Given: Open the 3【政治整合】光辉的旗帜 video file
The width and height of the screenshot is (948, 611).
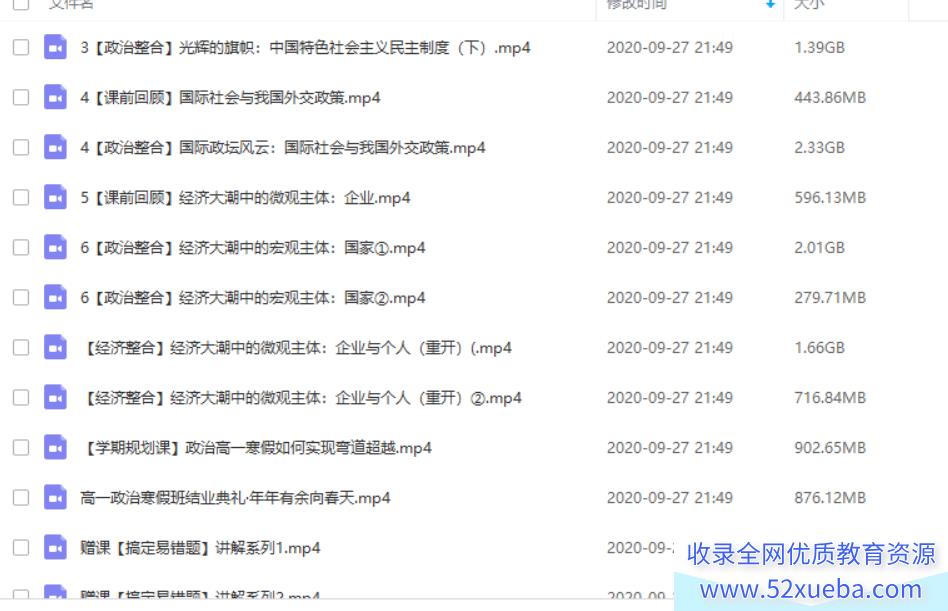Looking at the screenshot, I should tap(305, 47).
